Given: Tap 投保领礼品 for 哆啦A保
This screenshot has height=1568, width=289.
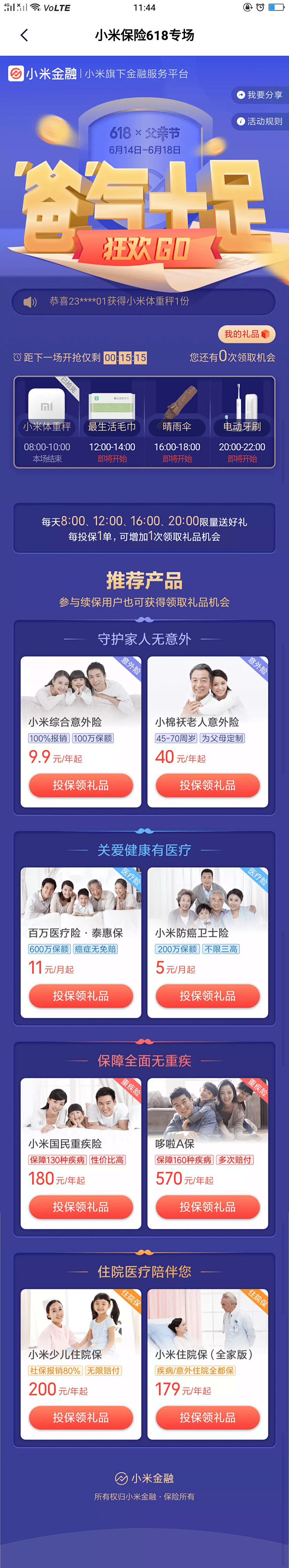Looking at the screenshot, I should click(207, 1207).
